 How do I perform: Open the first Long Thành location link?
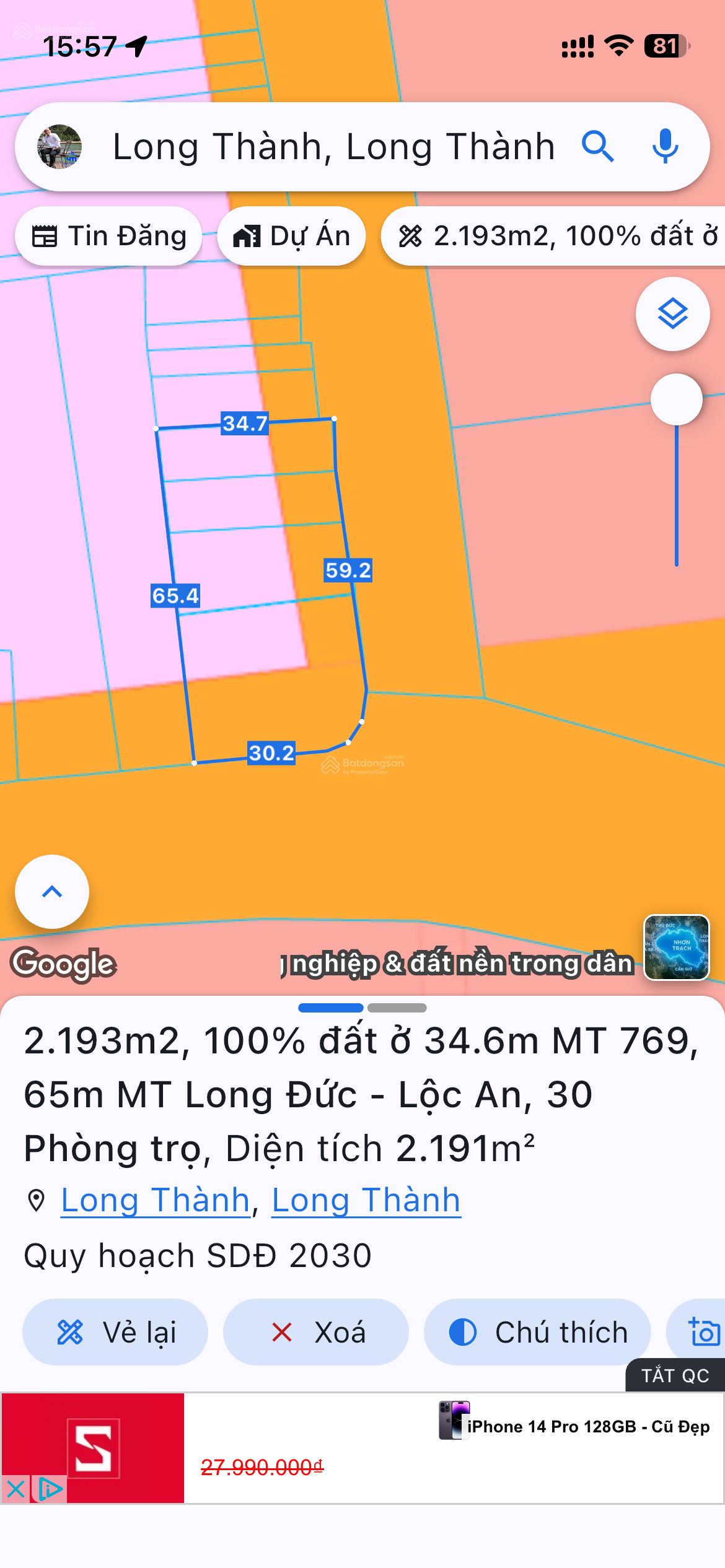point(155,1200)
